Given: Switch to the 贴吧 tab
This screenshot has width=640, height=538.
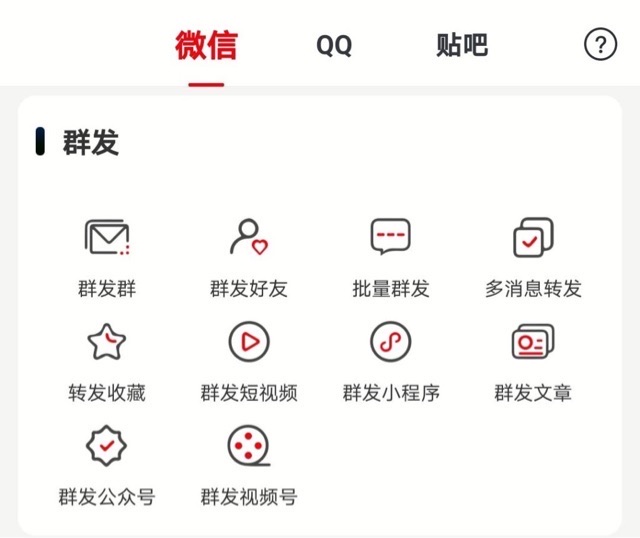Looking at the screenshot, I should [x=462, y=45].
